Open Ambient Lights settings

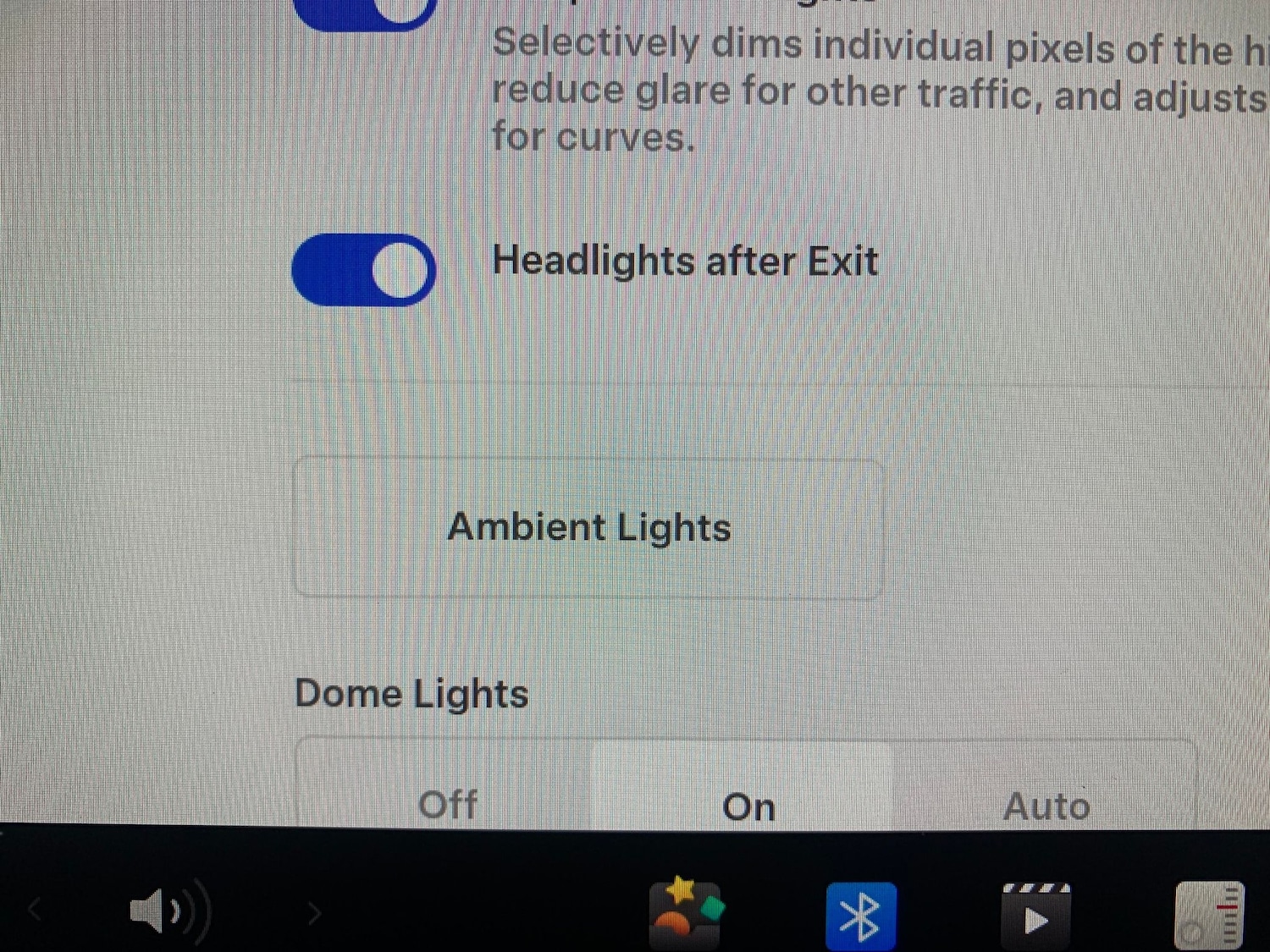point(588,528)
